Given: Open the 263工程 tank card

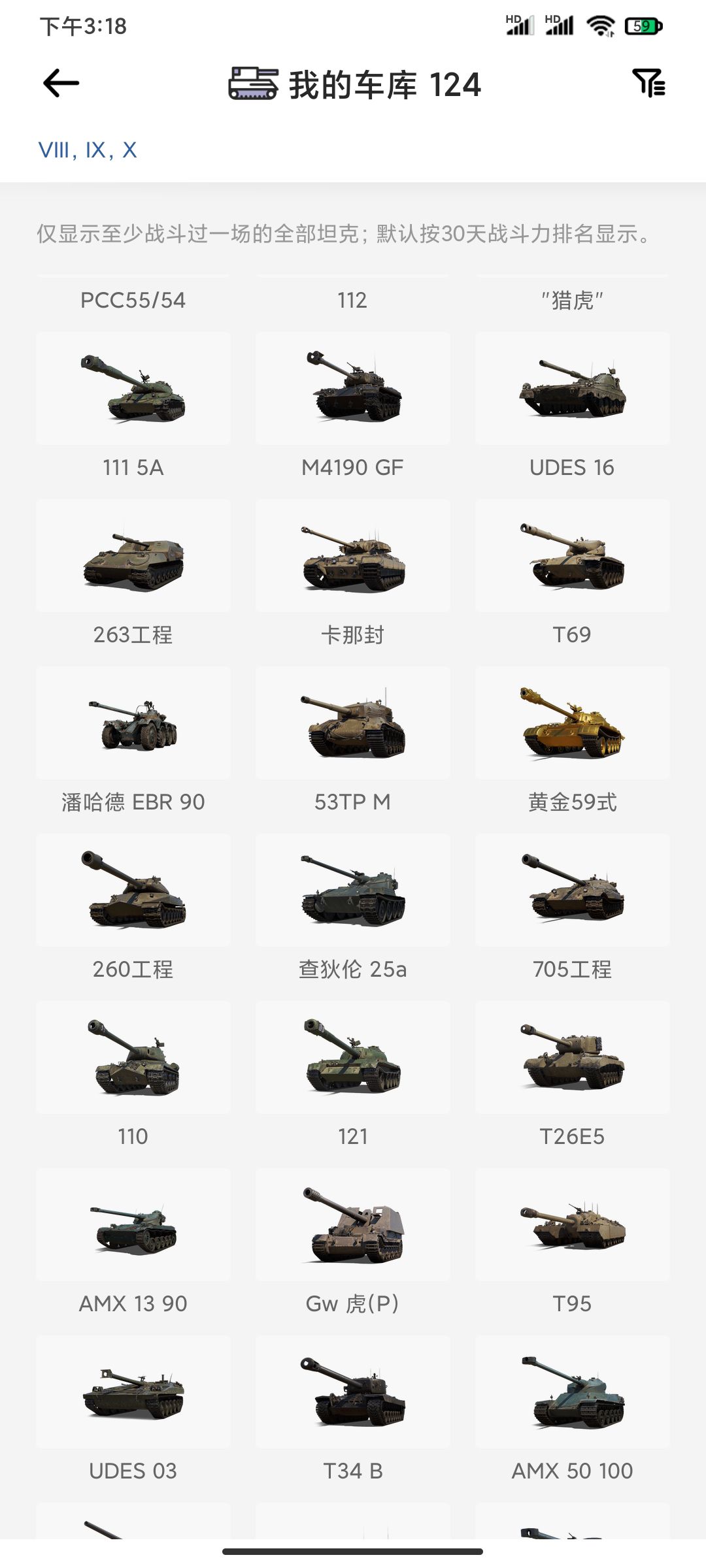Looking at the screenshot, I should click(x=133, y=557).
